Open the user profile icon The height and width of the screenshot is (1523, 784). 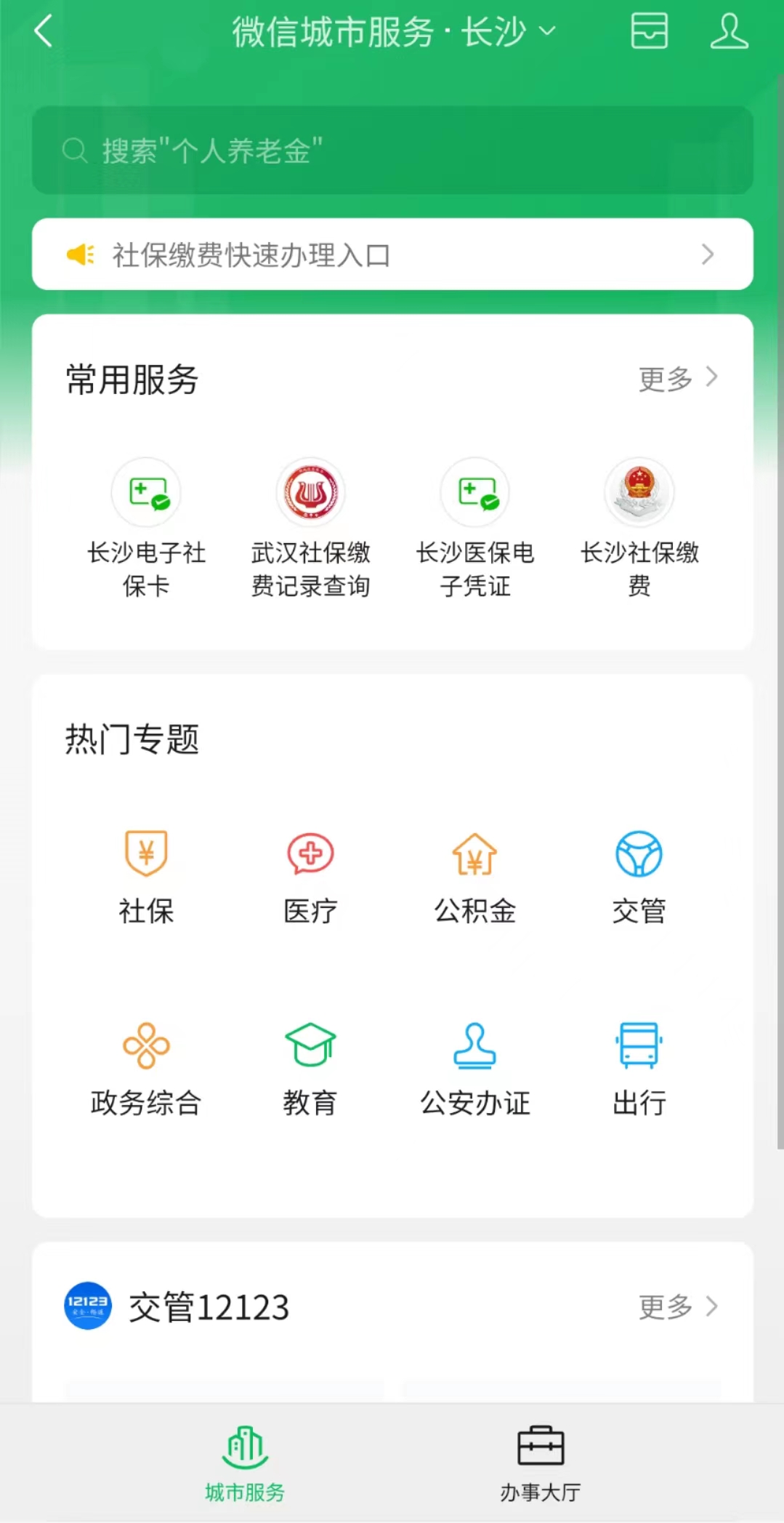click(x=729, y=31)
